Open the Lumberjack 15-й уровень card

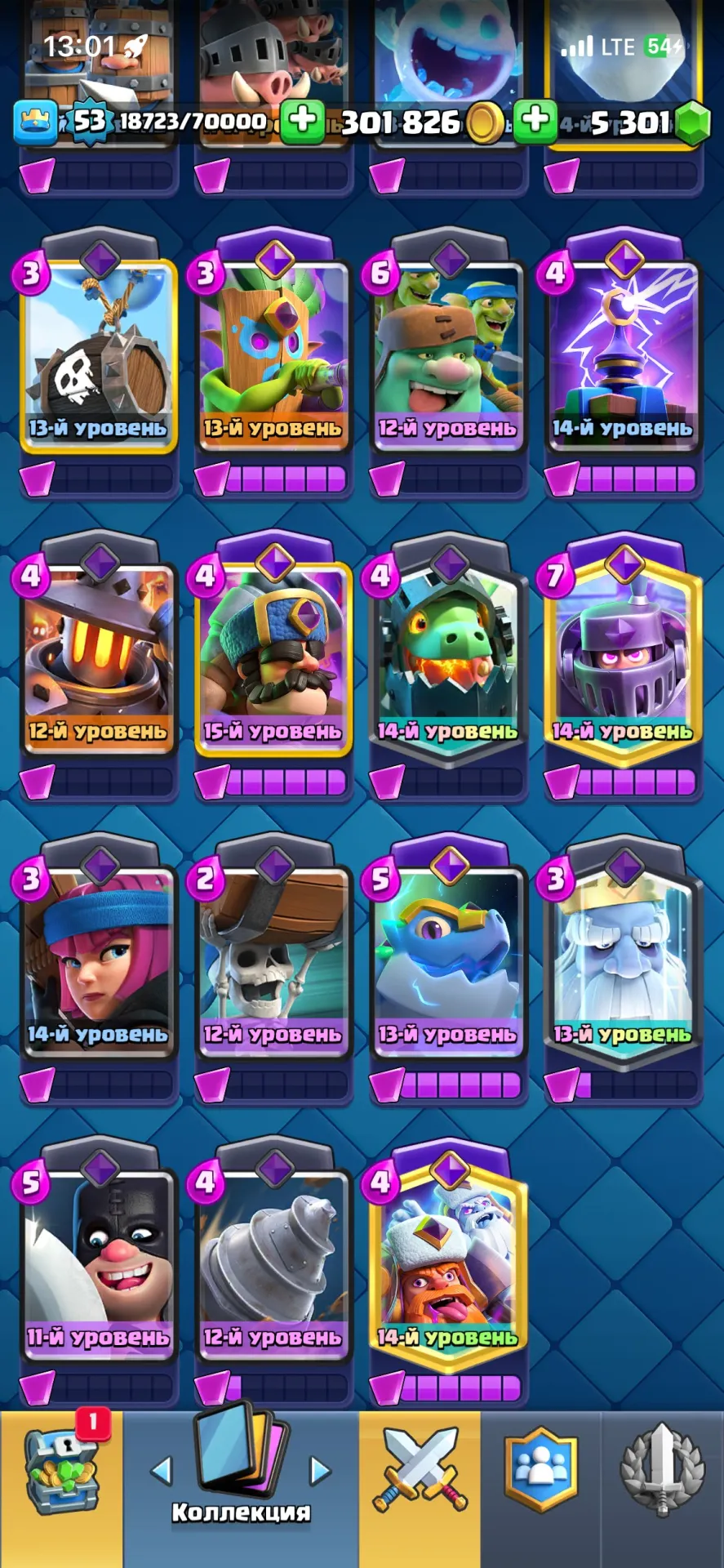point(273,658)
